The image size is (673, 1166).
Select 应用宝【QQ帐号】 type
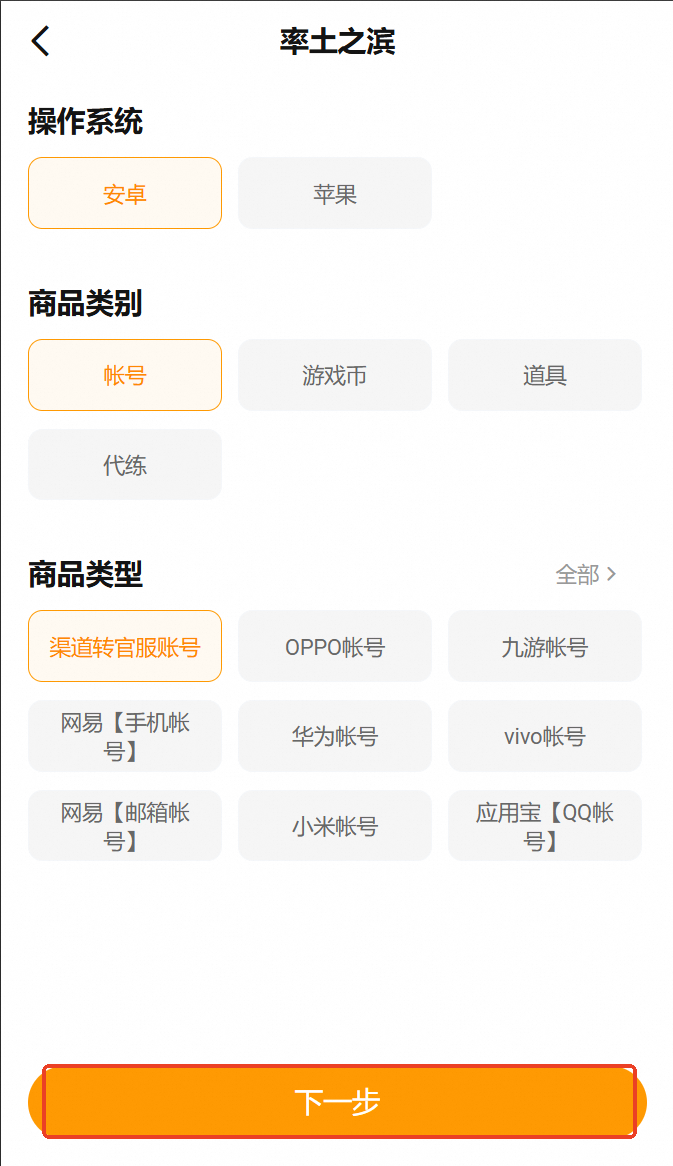click(544, 826)
